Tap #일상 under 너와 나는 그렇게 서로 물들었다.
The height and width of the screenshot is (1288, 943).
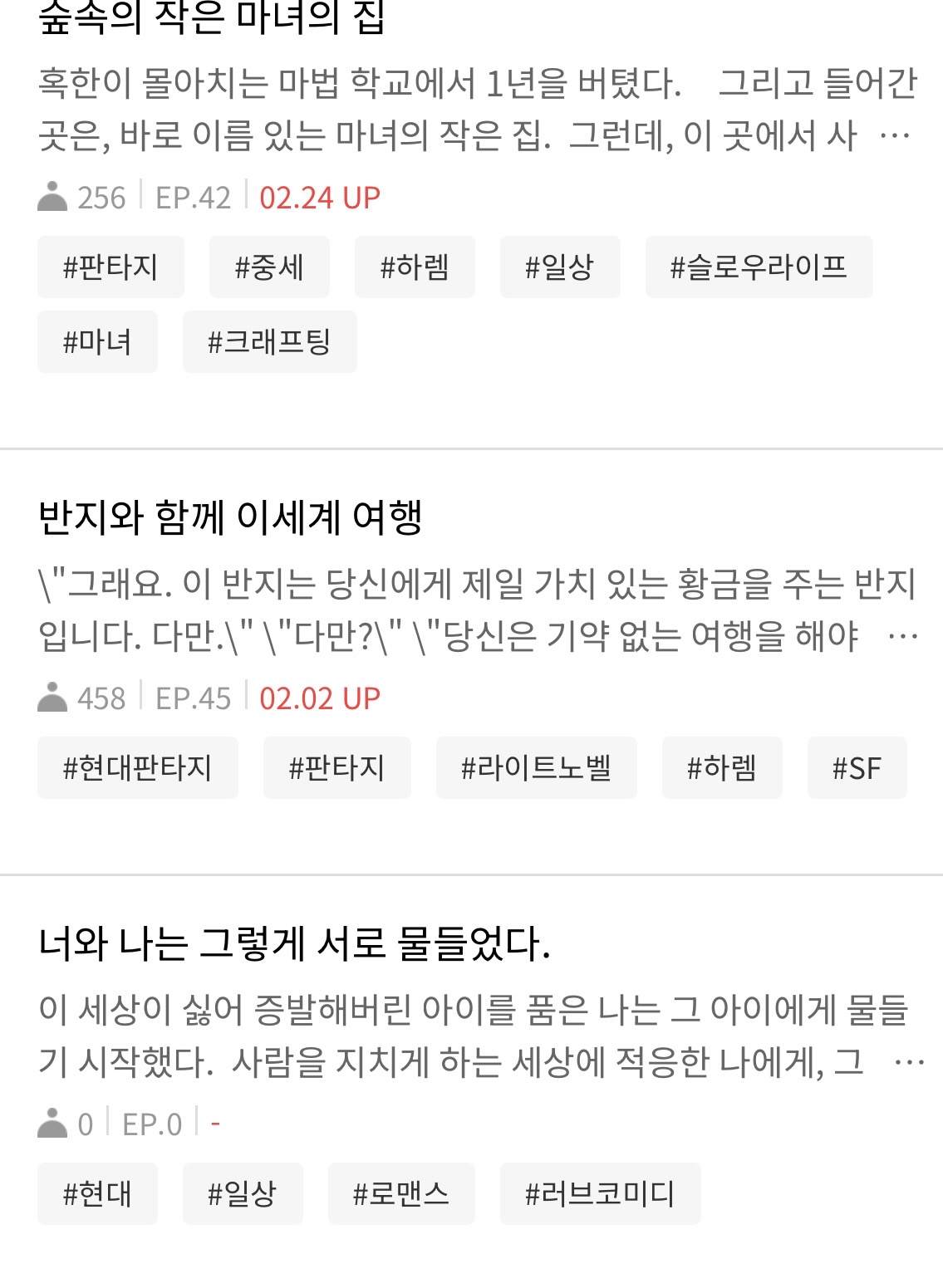coord(243,1194)
